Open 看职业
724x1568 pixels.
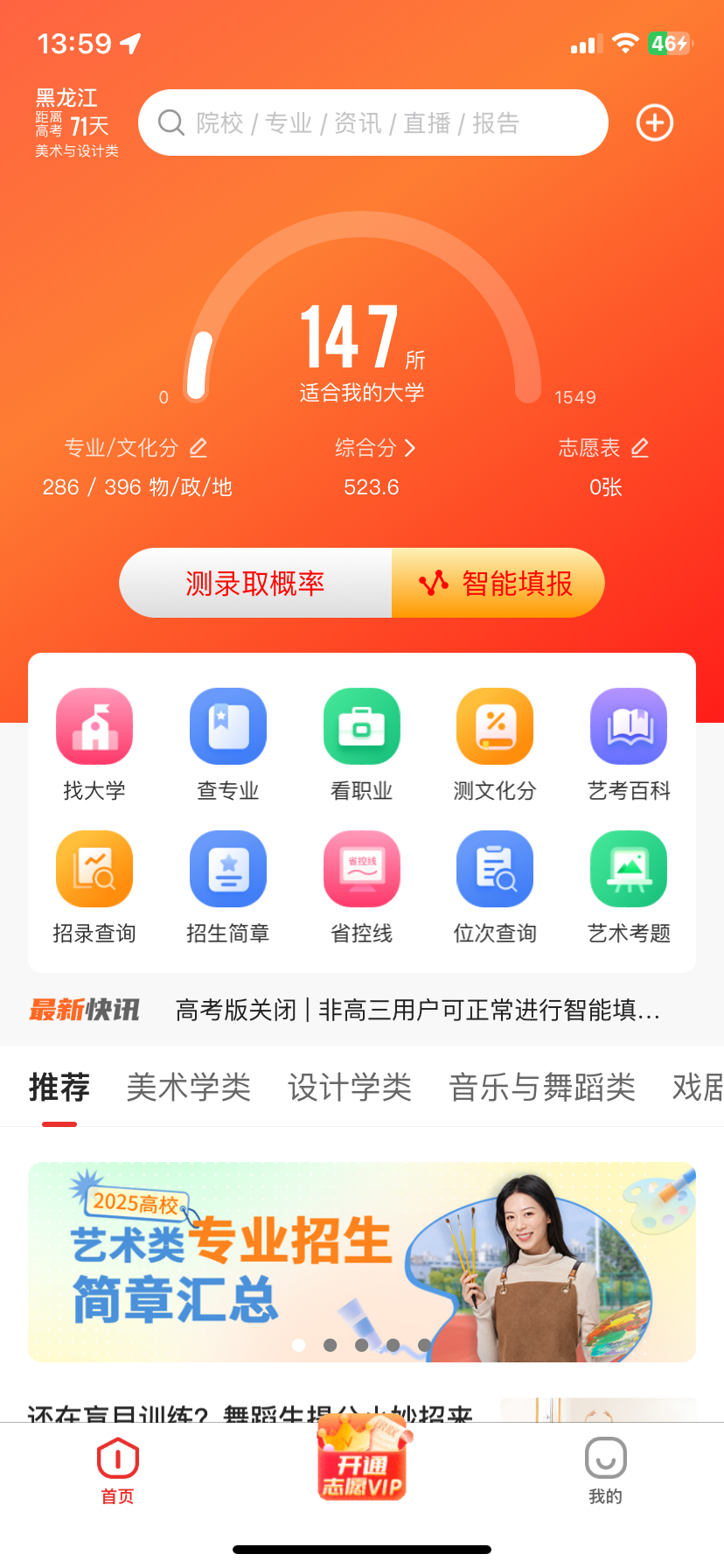click(361, 744)
